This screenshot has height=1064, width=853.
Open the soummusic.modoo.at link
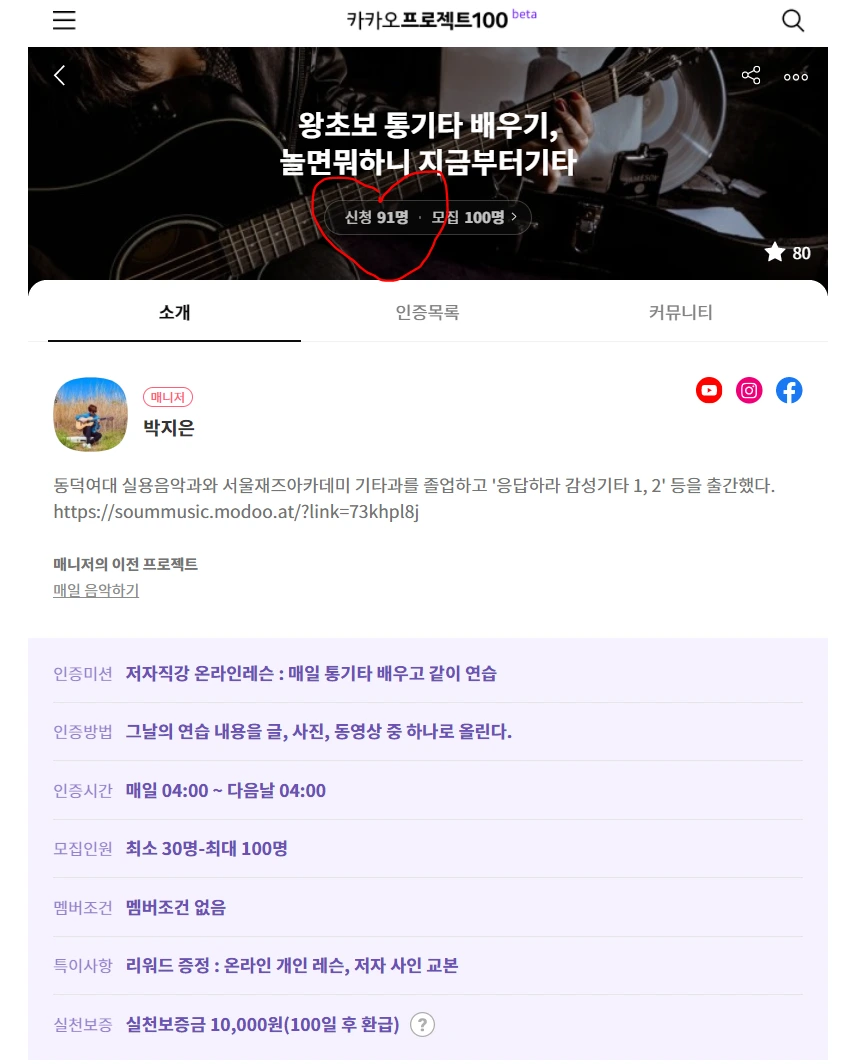point(238,513)
